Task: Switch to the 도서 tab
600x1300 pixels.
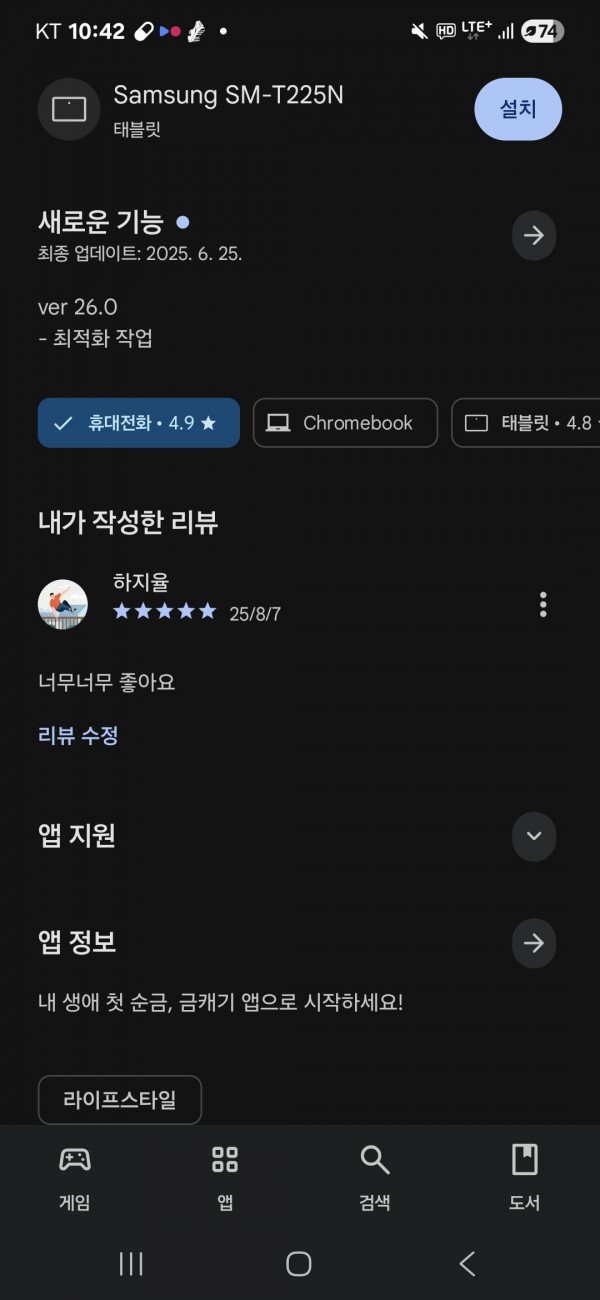Action: (524, 1177)
